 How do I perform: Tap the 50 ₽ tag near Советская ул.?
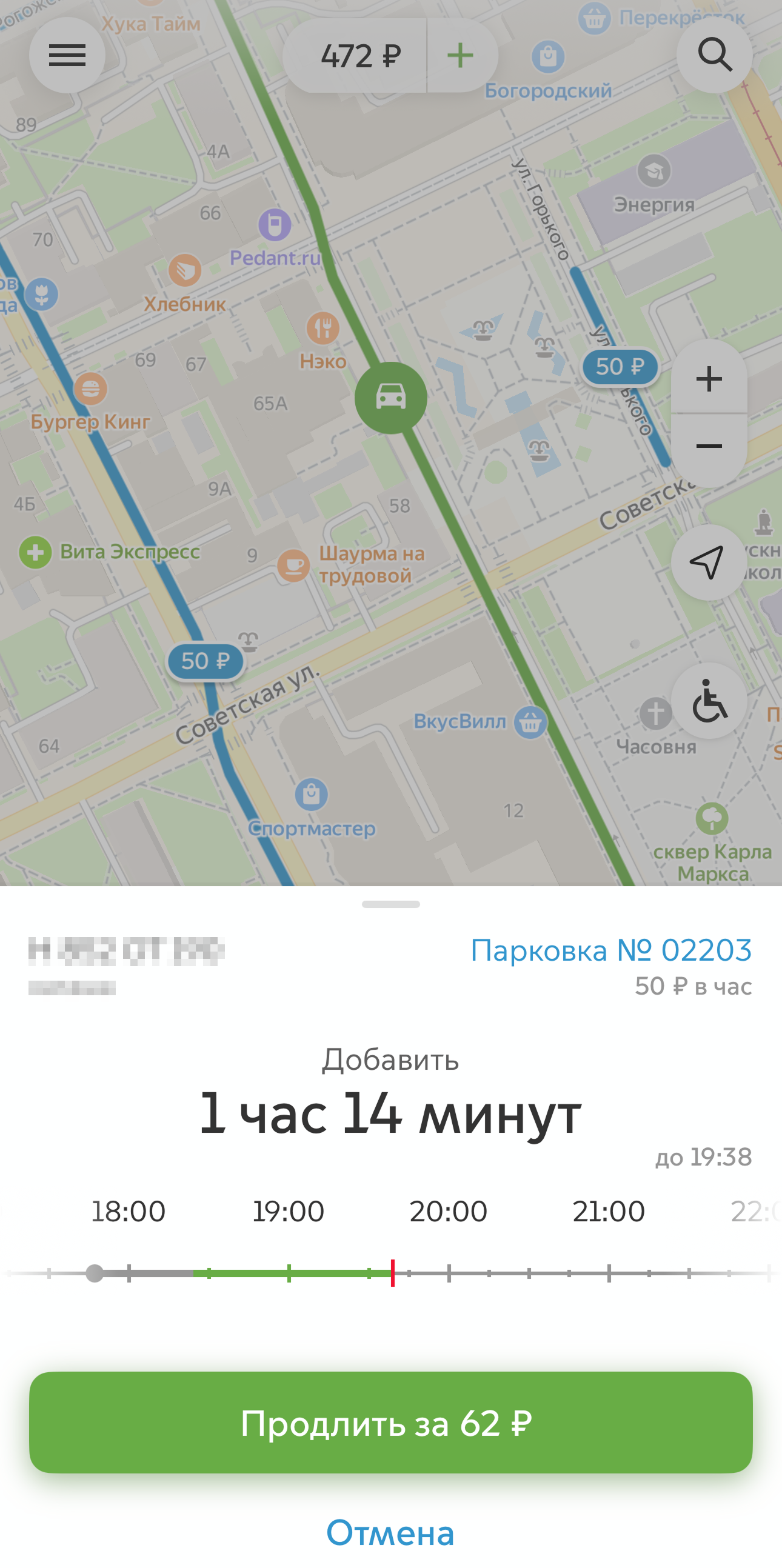coord(206,661)
